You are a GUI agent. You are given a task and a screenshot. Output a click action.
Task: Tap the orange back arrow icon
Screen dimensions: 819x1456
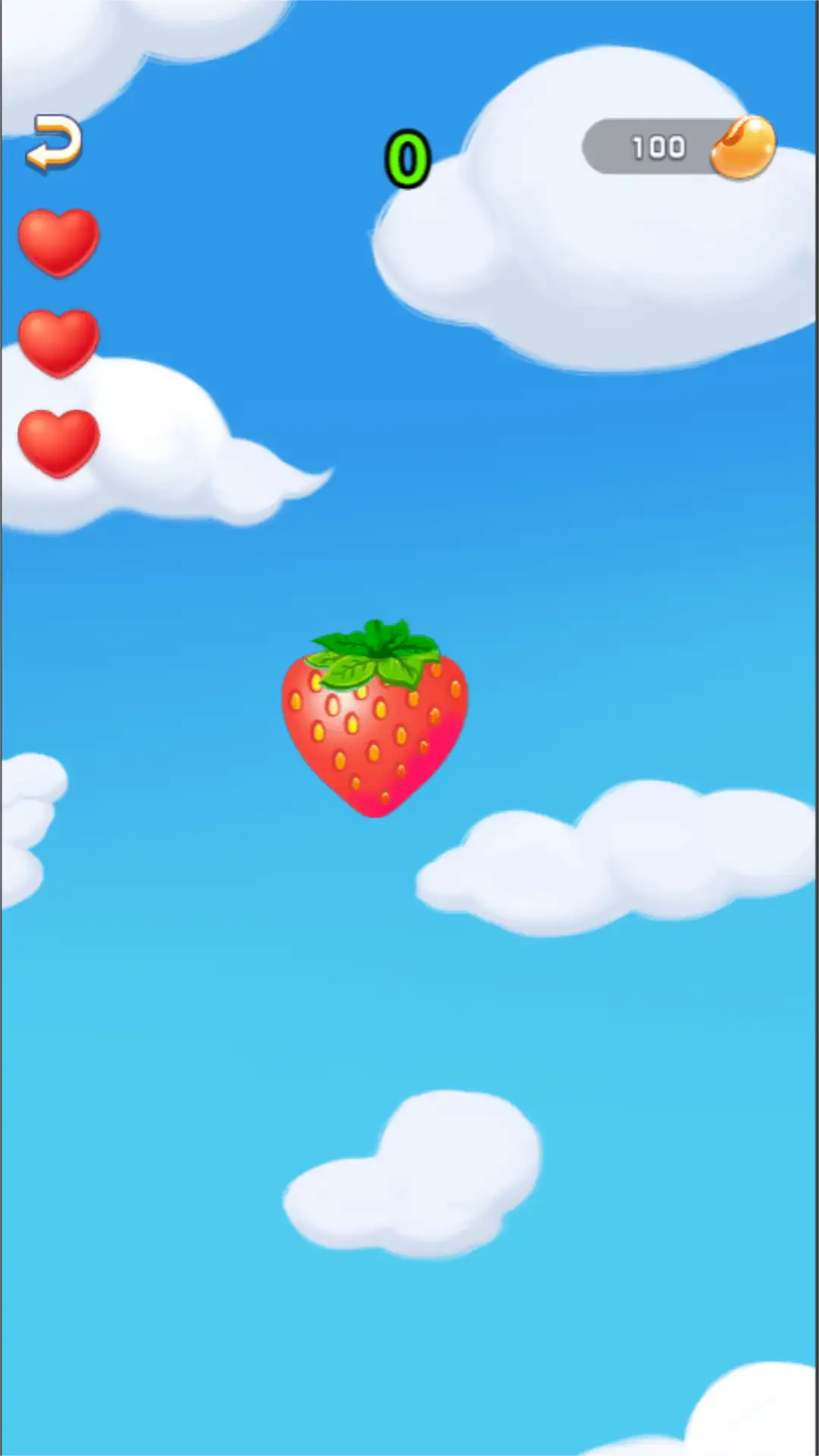pos(54,142)
